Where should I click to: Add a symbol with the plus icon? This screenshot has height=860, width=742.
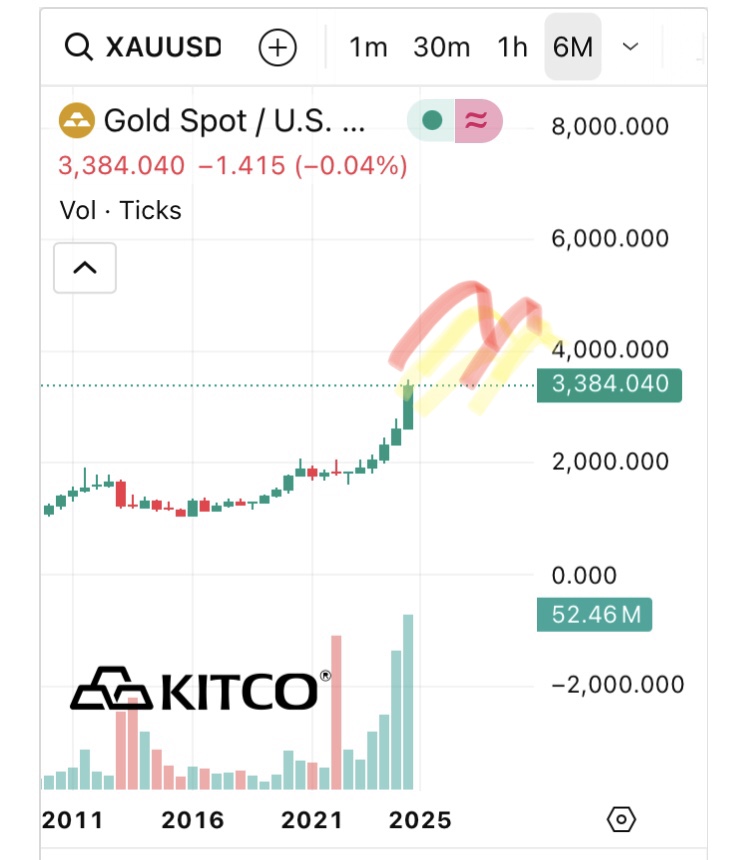[278, 47]
